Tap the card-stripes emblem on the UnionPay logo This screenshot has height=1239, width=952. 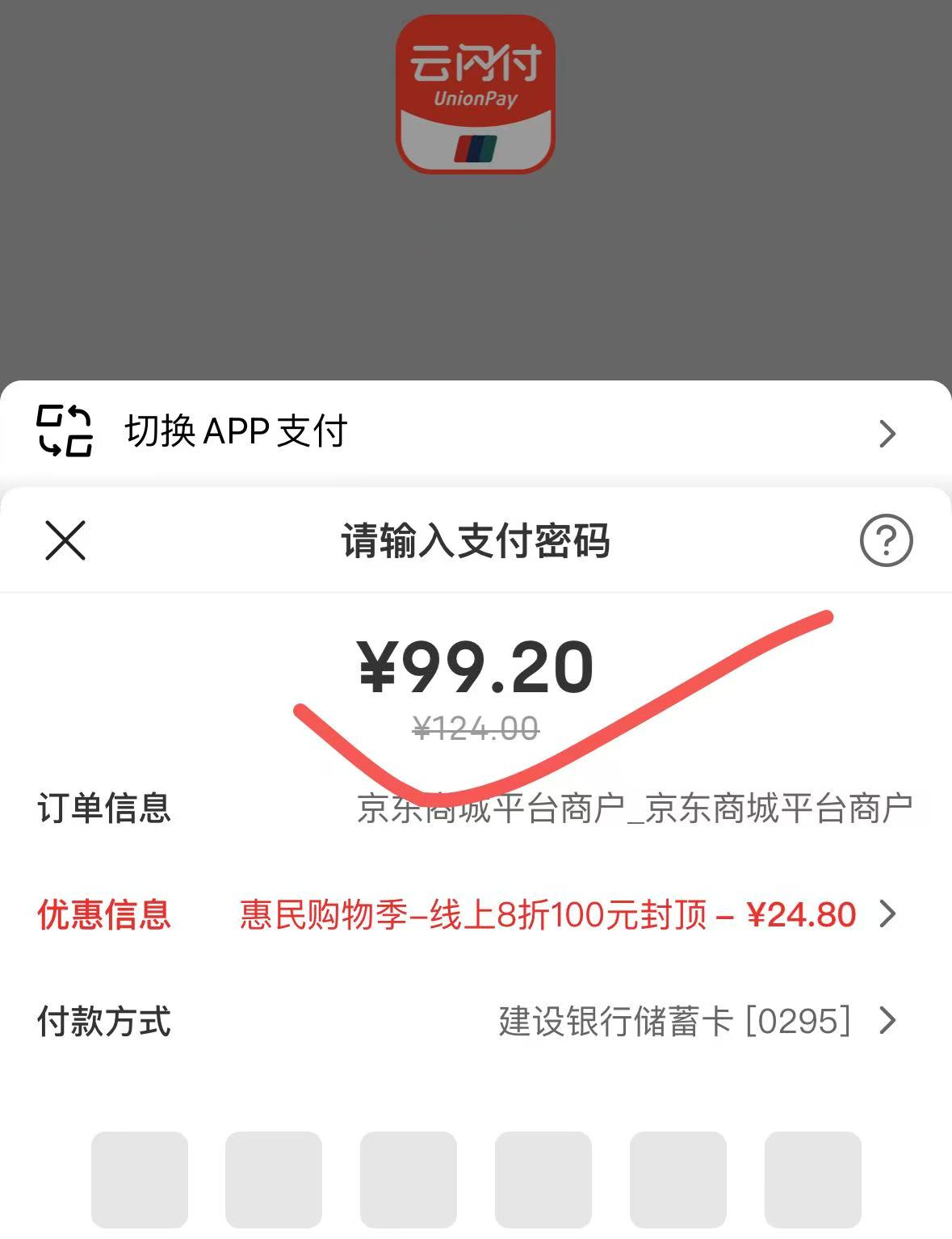pos(476,147)
